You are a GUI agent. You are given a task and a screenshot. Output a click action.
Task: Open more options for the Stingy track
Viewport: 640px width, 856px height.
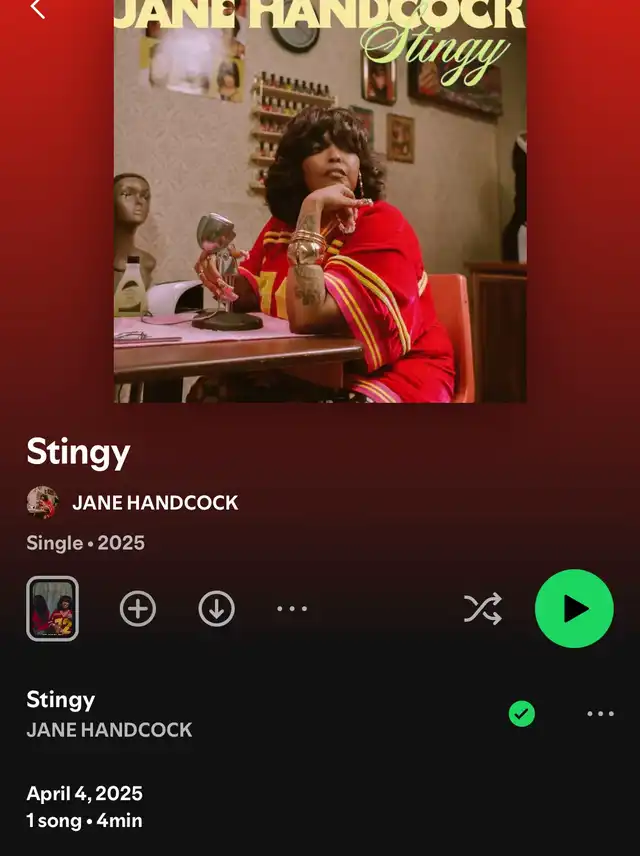point(601,714)
